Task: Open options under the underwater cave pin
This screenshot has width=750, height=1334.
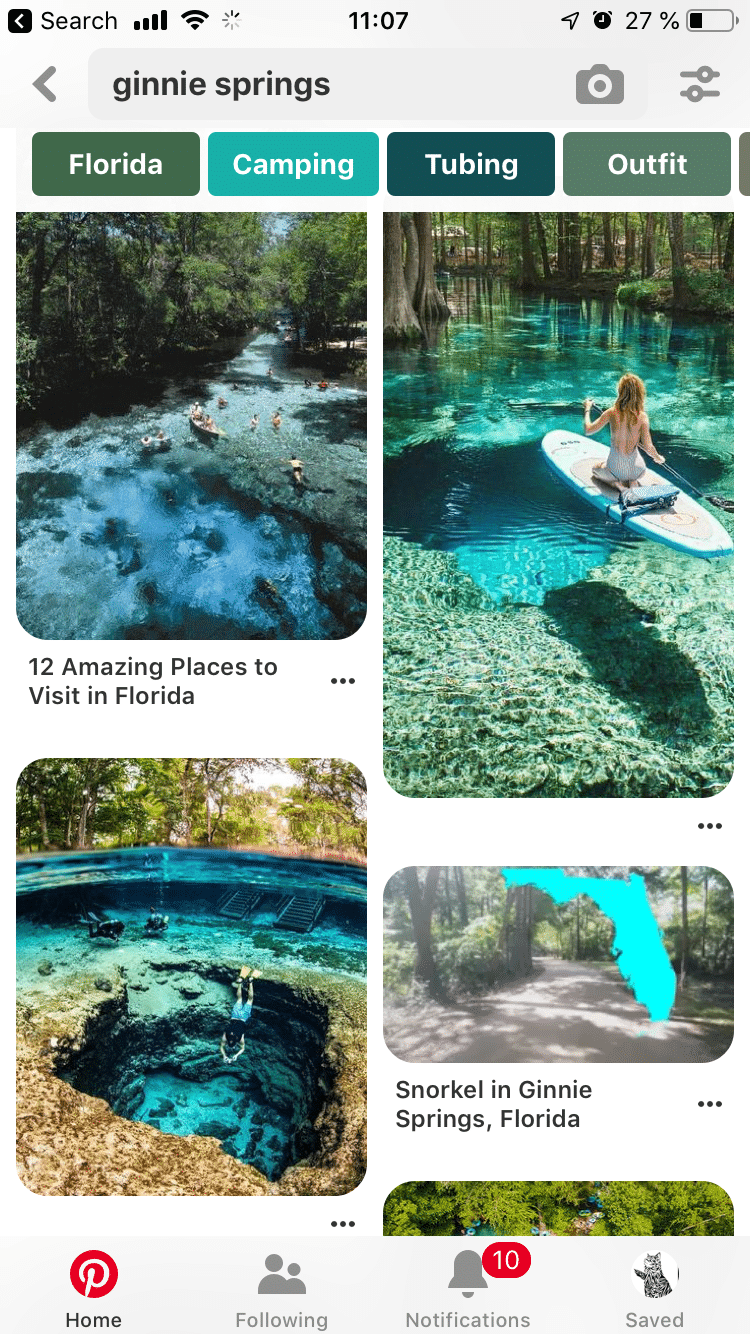Action: click(x=343, y=1223)
